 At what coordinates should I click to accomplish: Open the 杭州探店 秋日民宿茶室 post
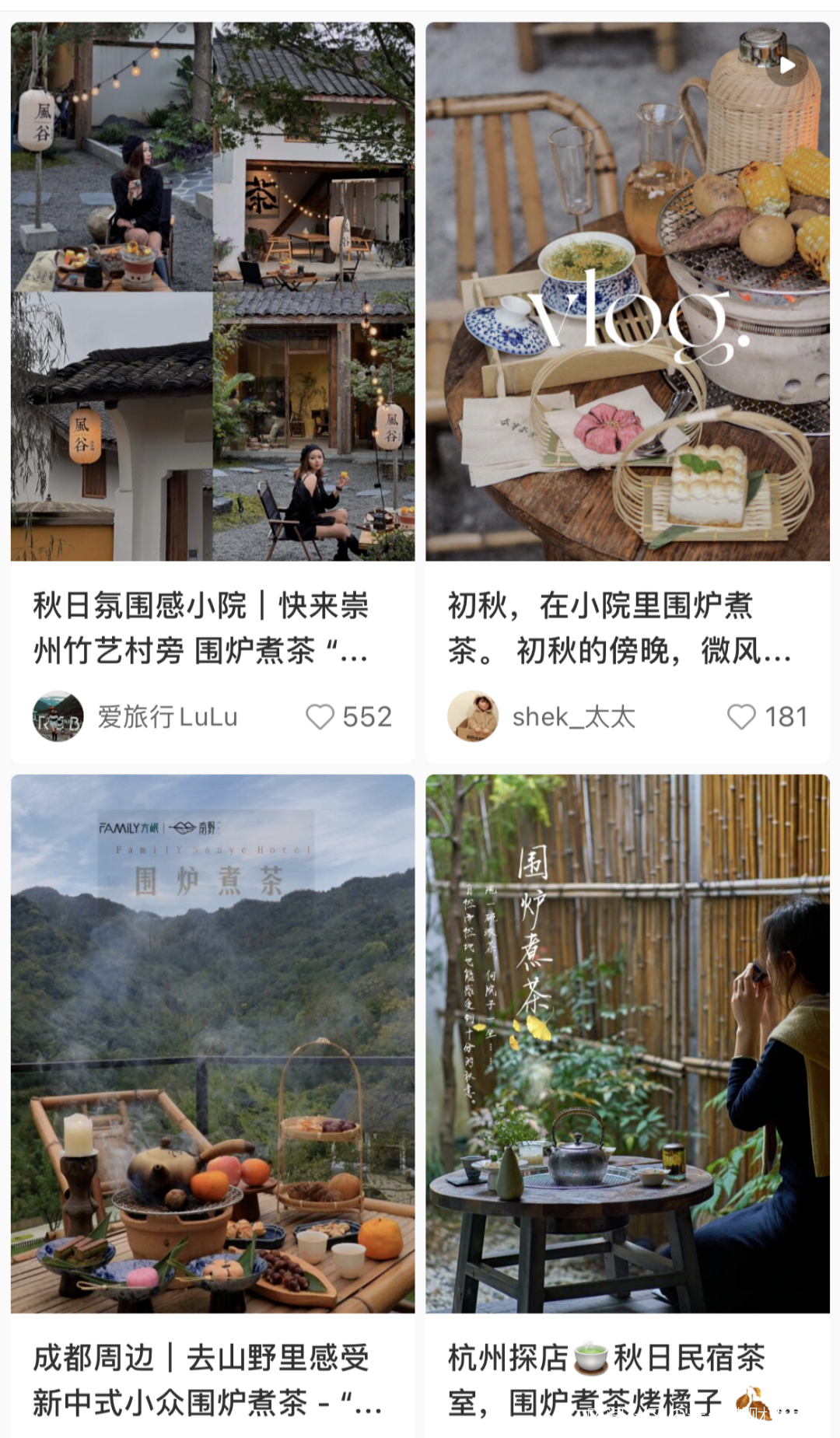tap(627, 1042)
